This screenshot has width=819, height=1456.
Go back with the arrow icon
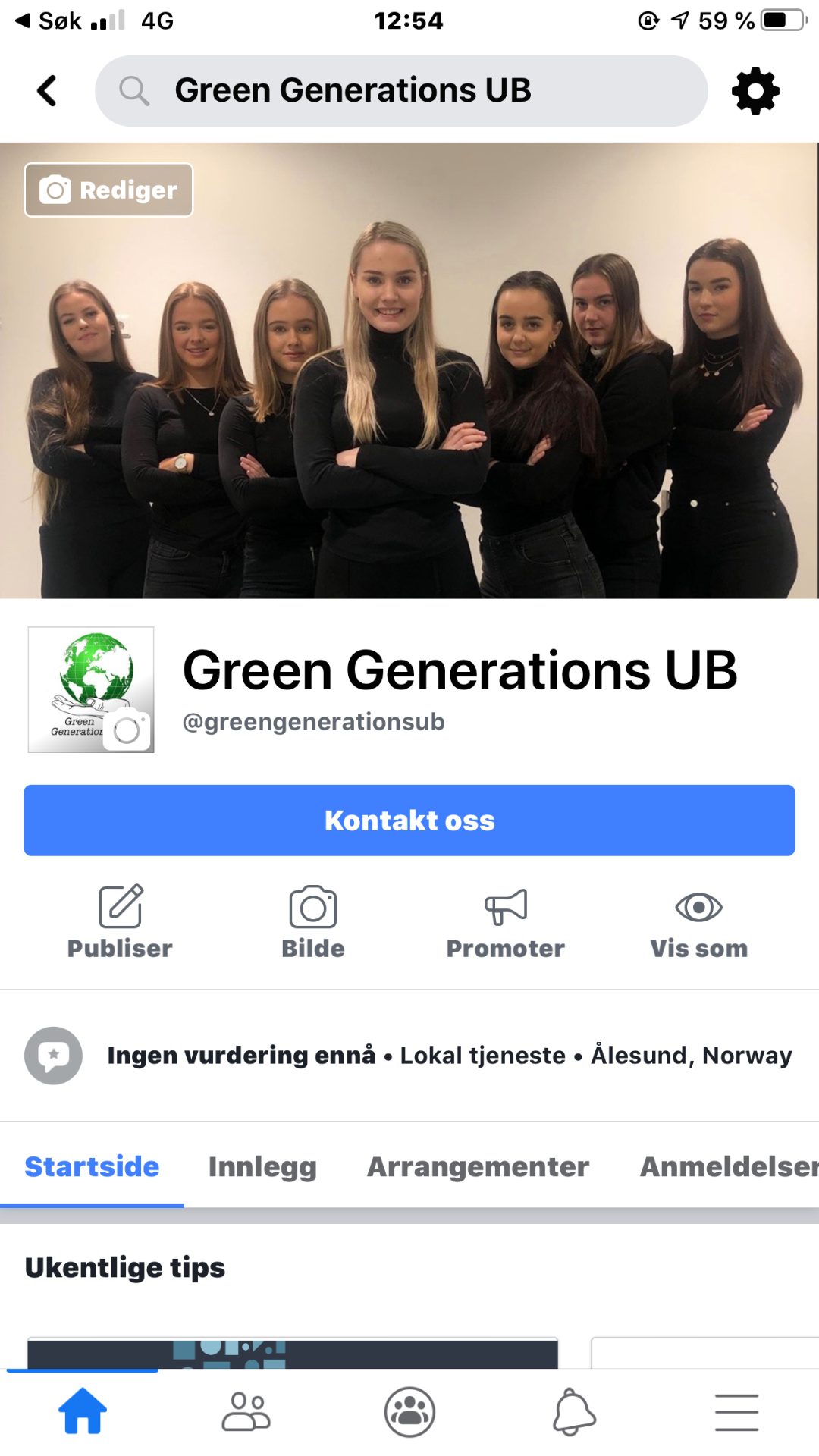[47, 91]
